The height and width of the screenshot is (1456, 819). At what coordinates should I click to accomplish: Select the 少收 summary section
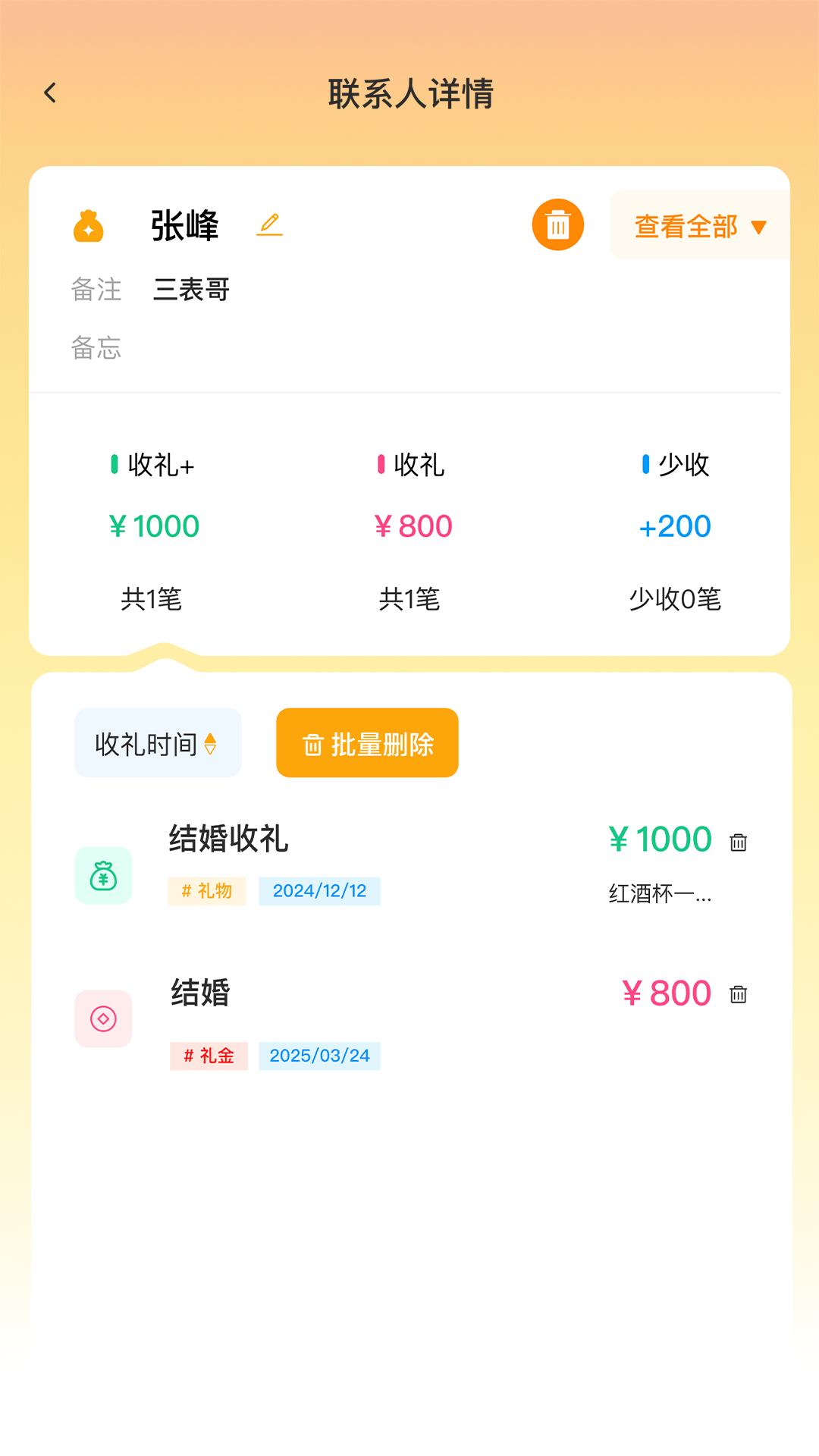pos(673,526)
